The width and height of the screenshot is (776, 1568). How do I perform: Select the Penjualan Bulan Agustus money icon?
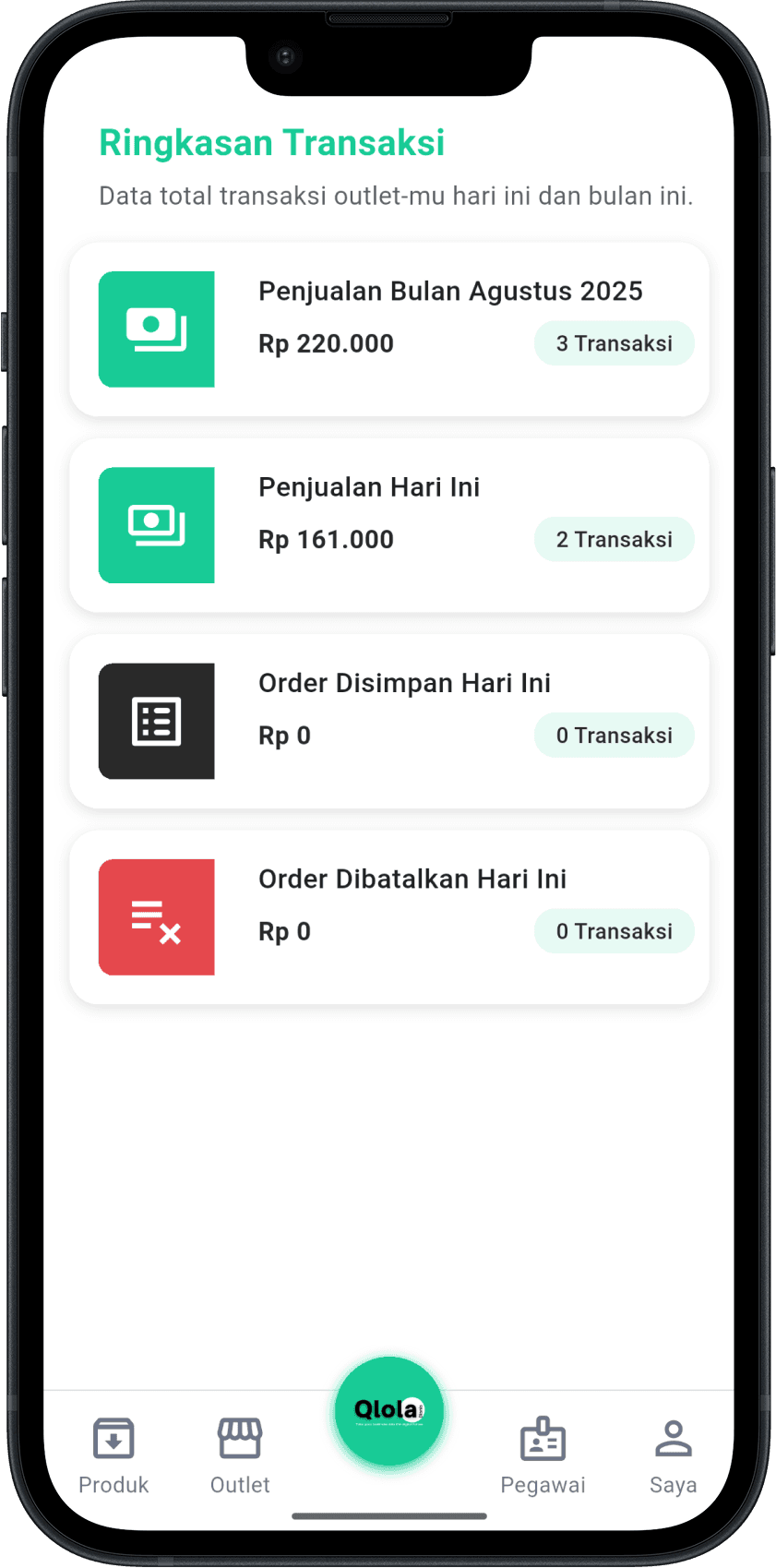[x=156, y=329]
